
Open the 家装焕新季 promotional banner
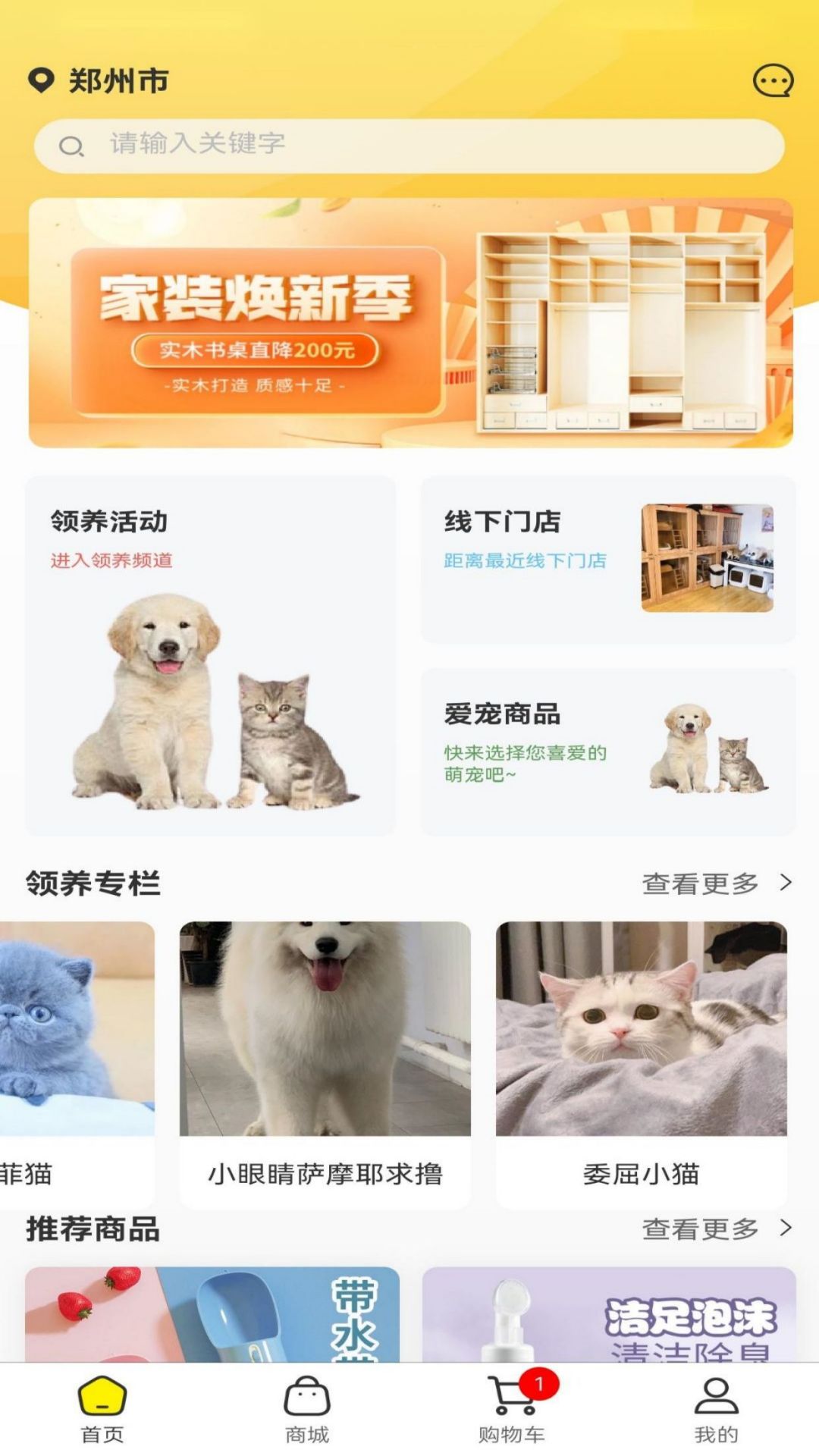click(409, 322)
